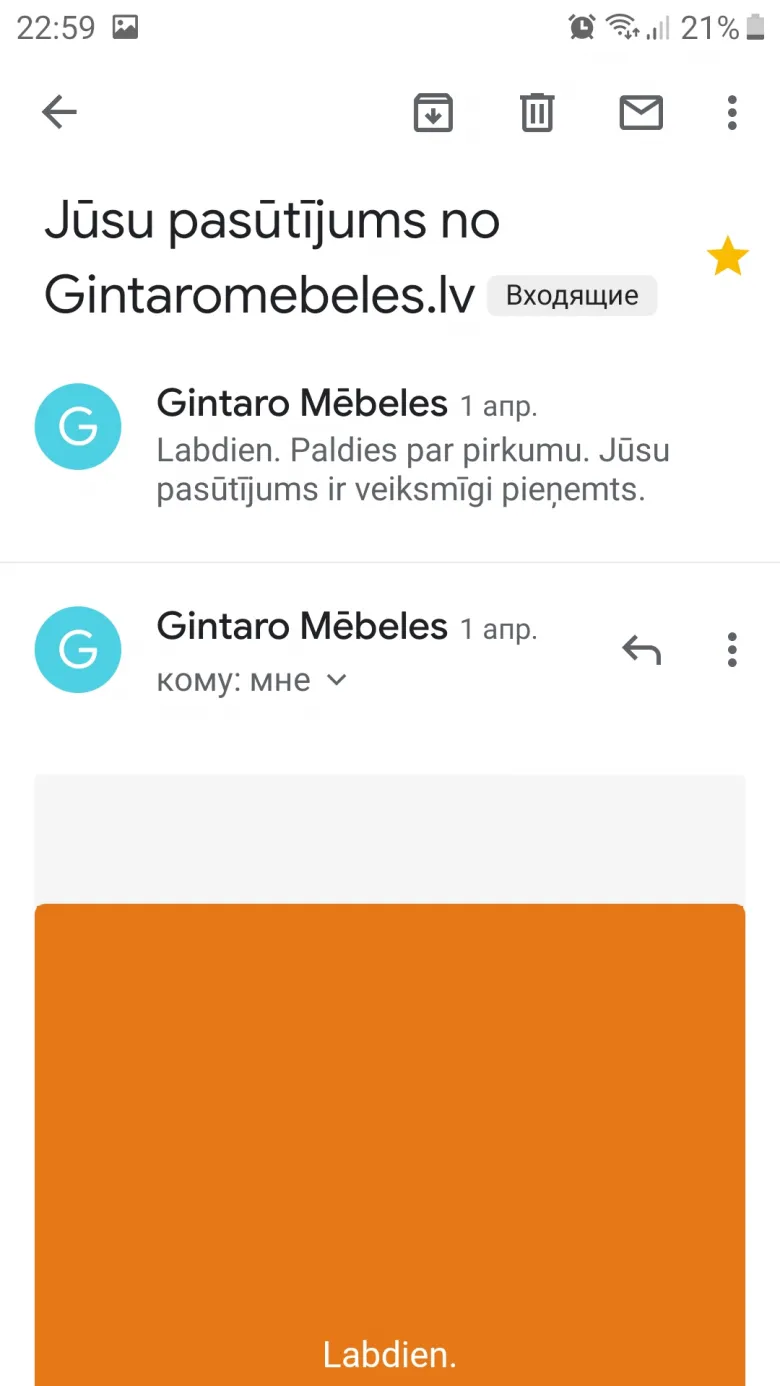Mark the email as unread
The image size is (780, 1386).
pos(641,112)
